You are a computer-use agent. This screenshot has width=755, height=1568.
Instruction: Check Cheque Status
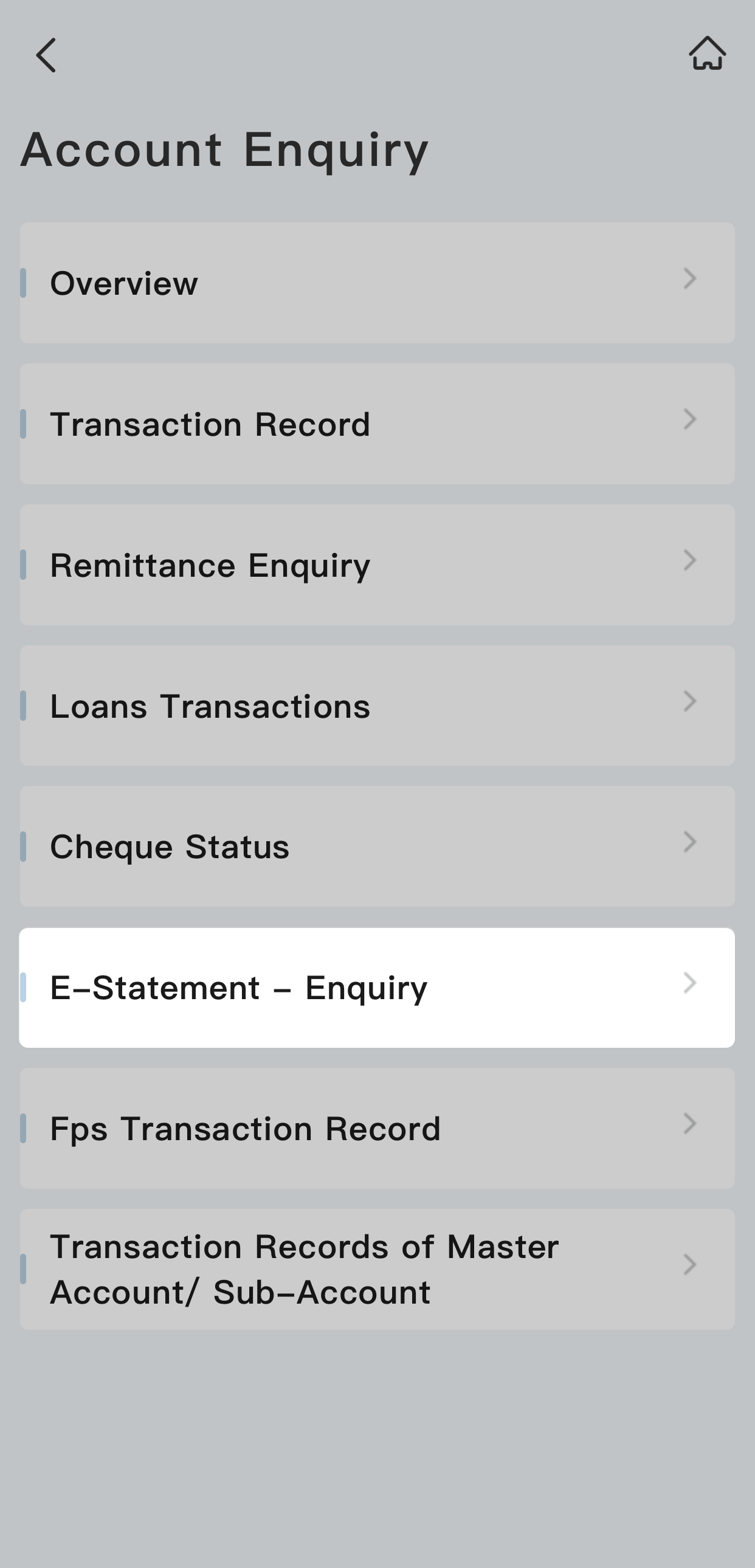377,846
